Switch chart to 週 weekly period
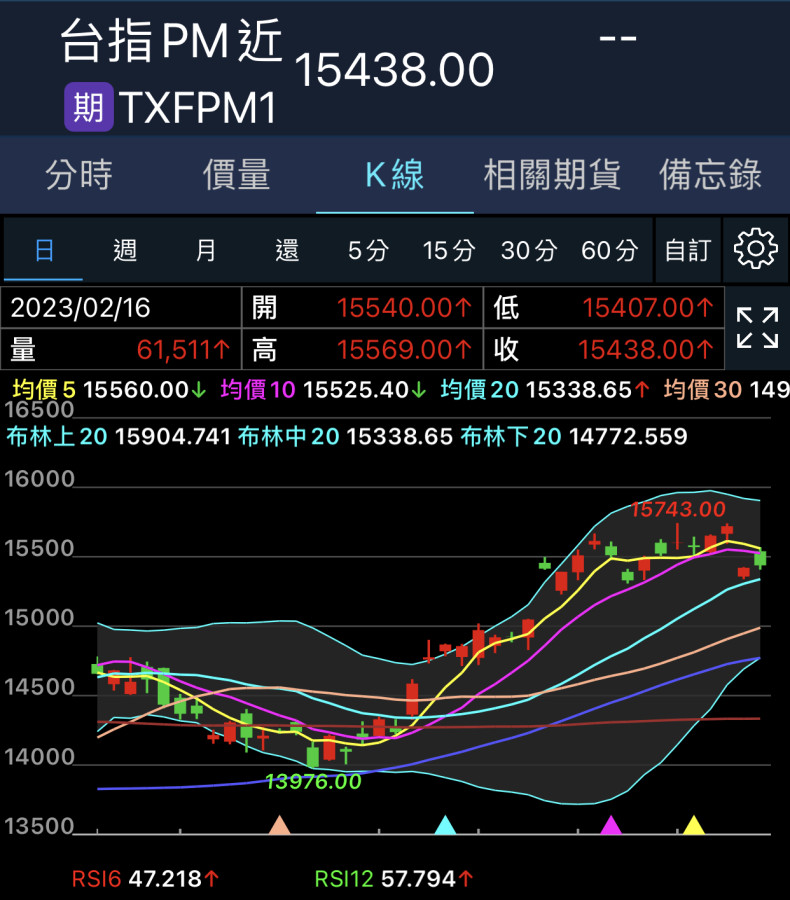 (125, 250)
